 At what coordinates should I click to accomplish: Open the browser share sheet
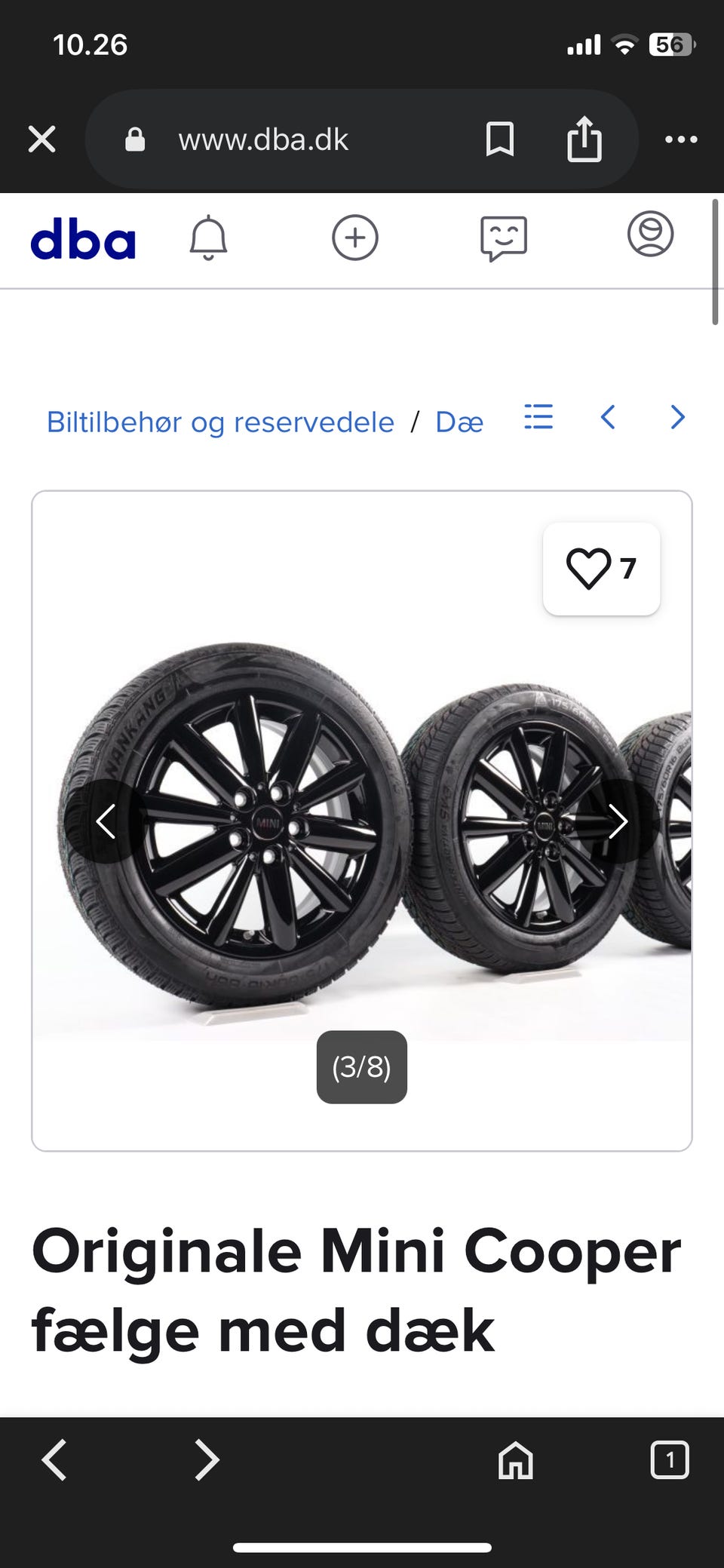(584, 139)
